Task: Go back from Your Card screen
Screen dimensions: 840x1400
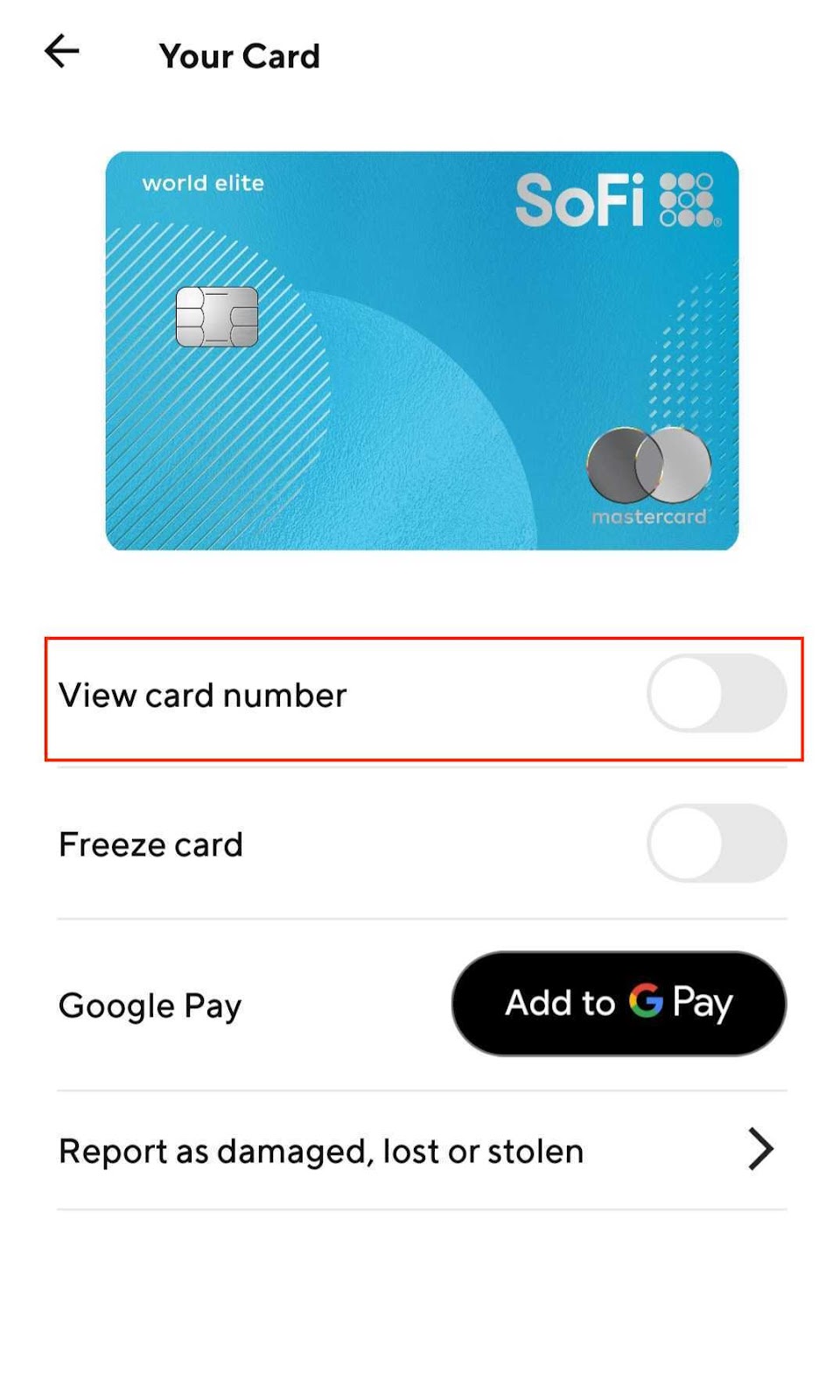Action: coord(61,51)
